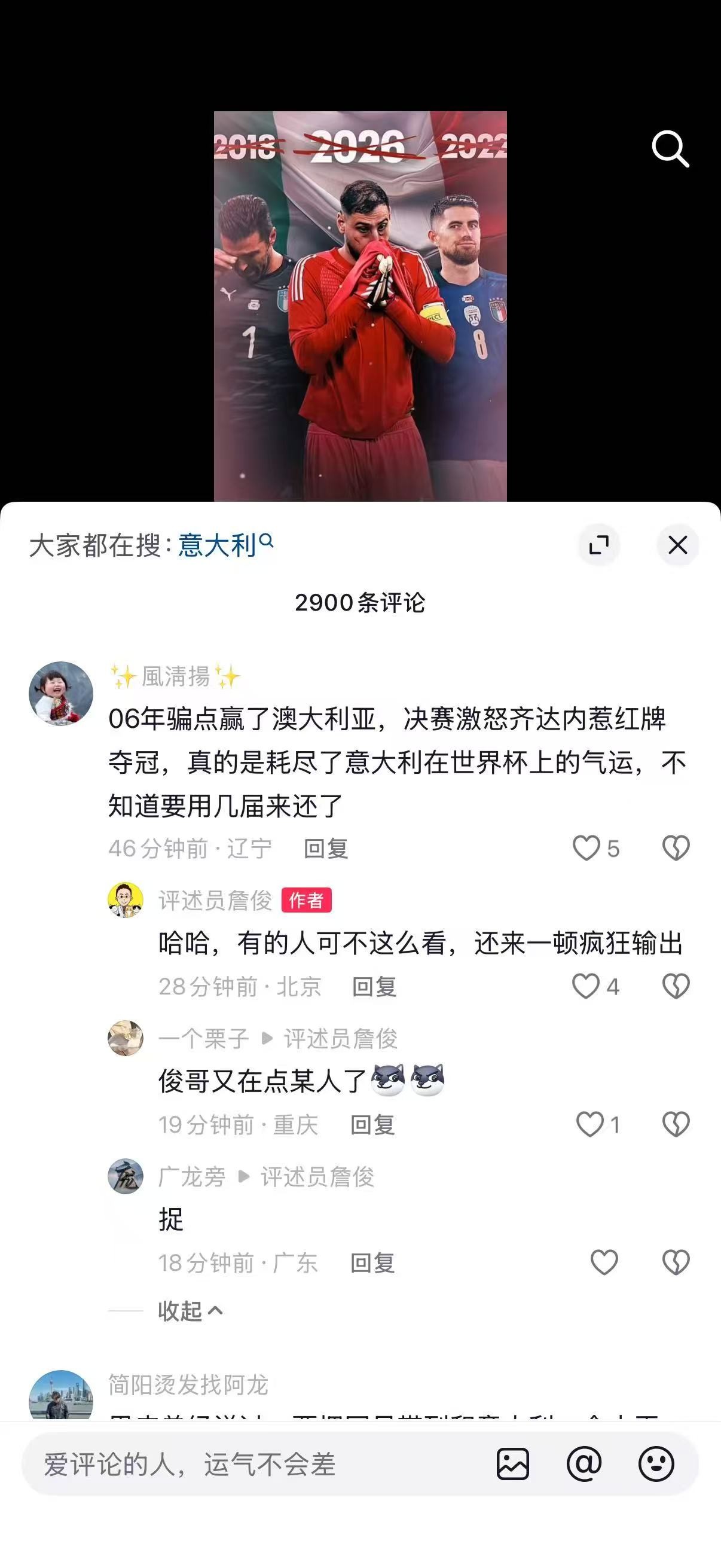Screen dimensions: 721x1568
Task: Mention someone with the @ icon
Action: [584, 1464]
